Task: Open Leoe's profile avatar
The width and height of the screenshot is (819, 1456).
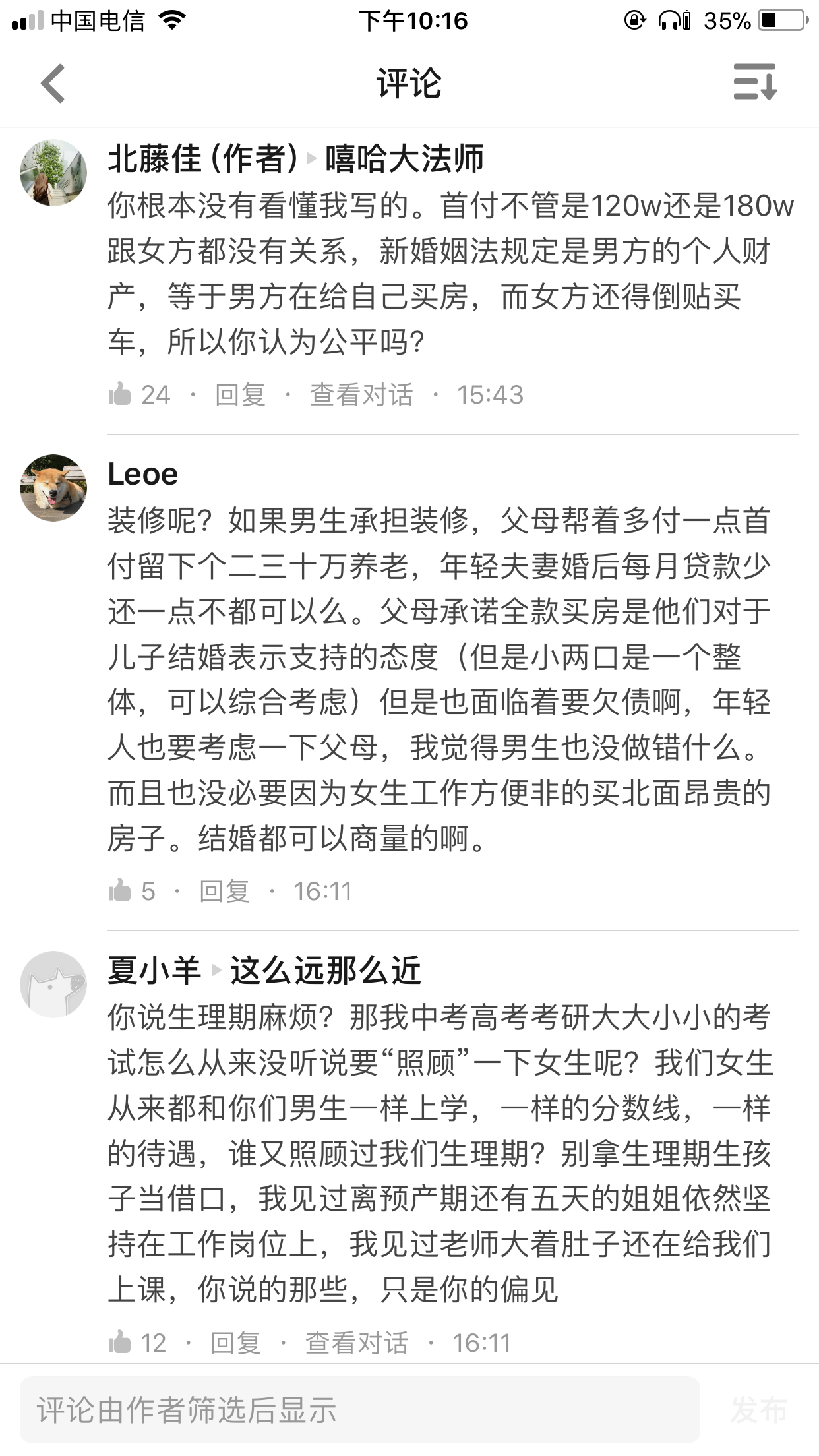Action: pyautogui.click(x=53, y=488)
